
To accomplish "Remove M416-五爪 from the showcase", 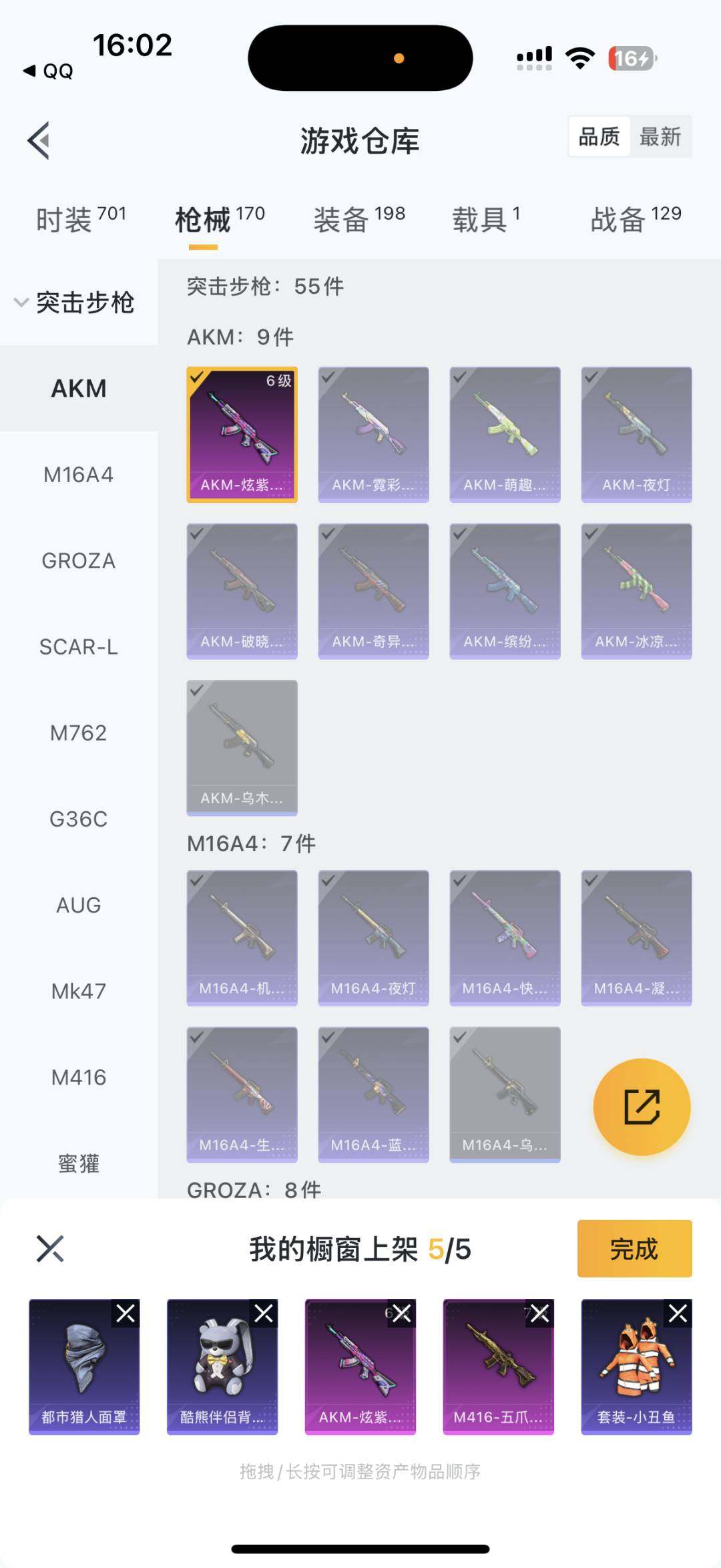I will (x=539, y=1314).
